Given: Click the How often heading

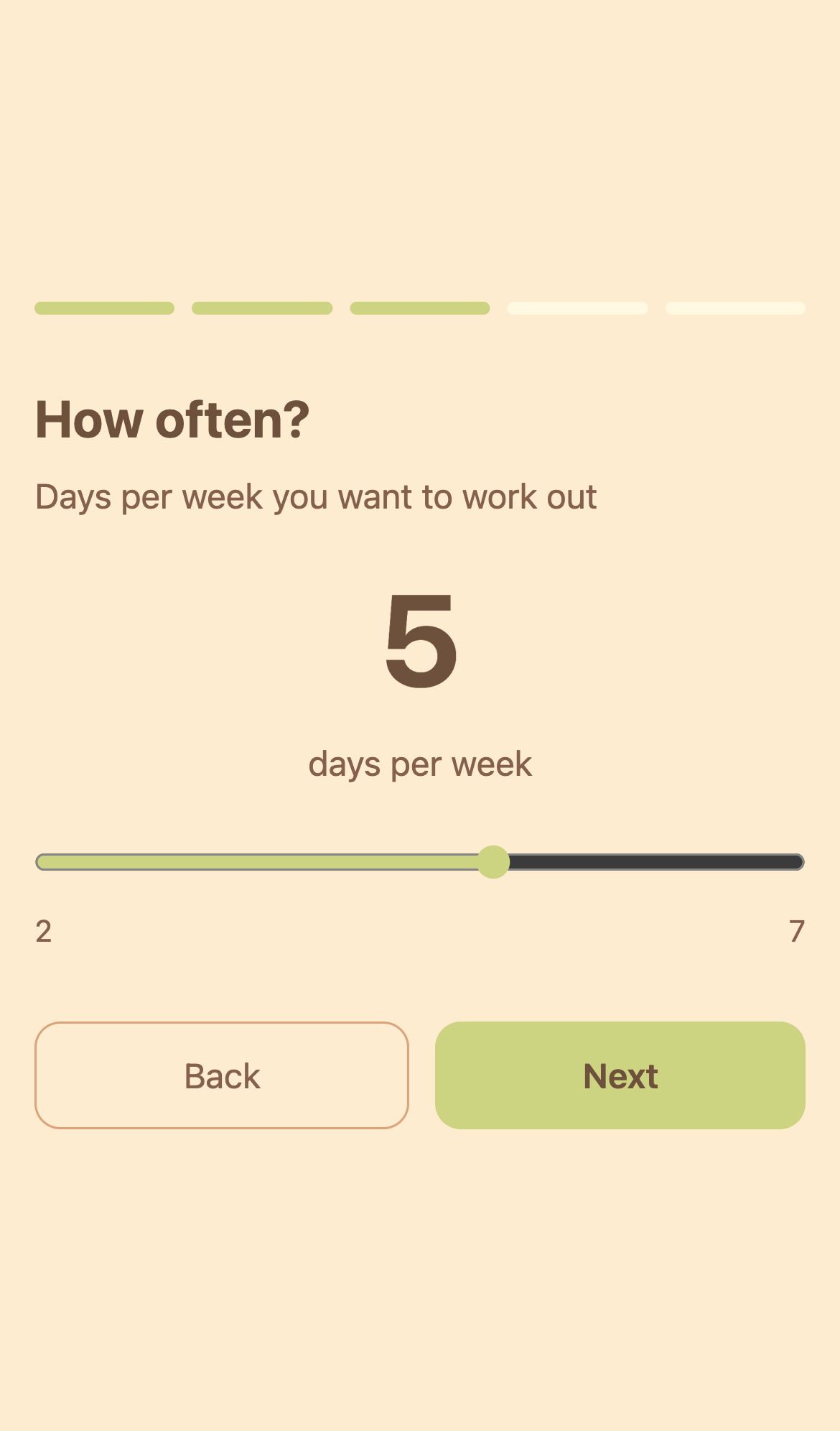Looking at the screenshot, I should point(173,419).
